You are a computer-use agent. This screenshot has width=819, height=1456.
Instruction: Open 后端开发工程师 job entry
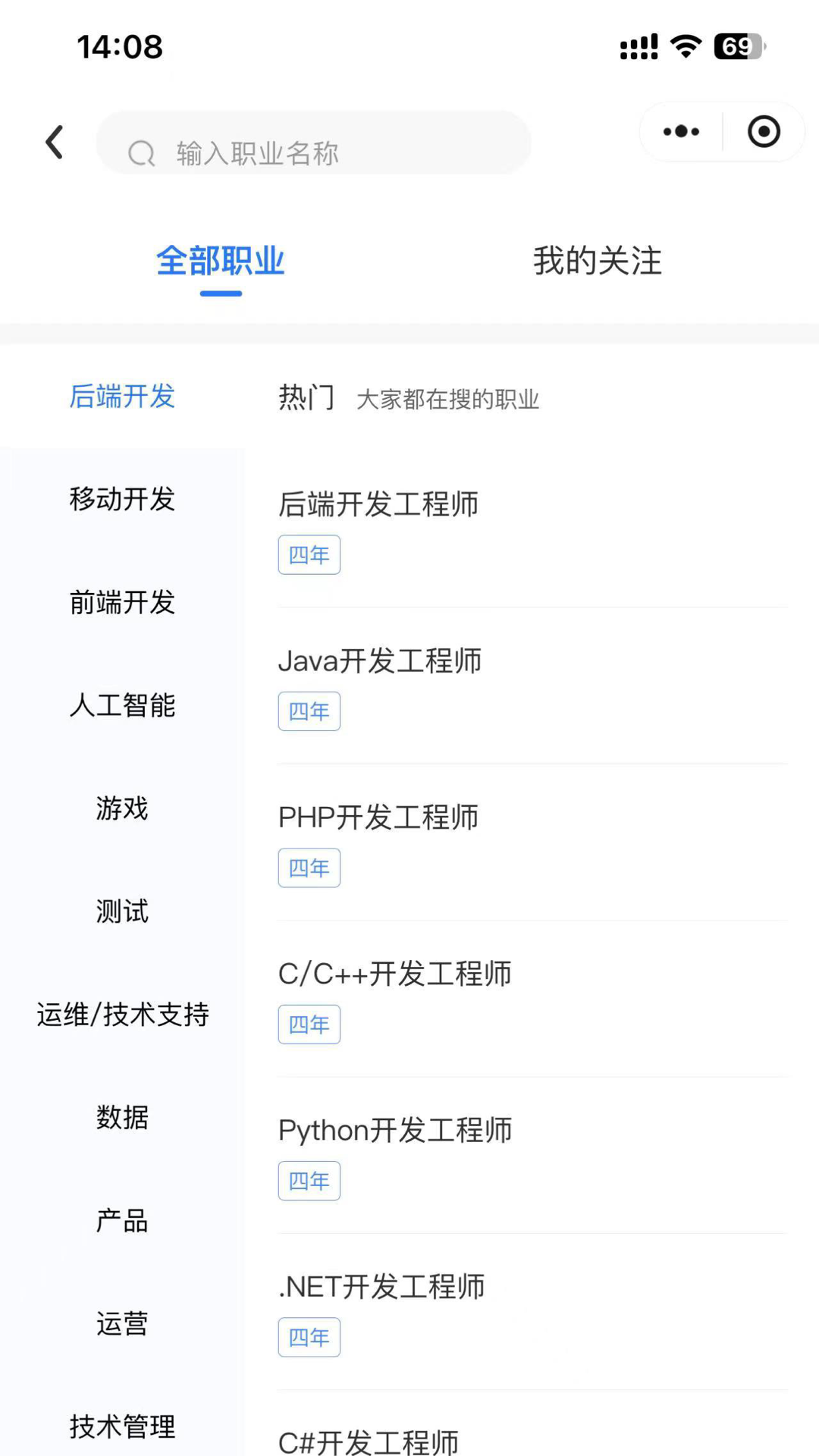(x=378, y=504)
